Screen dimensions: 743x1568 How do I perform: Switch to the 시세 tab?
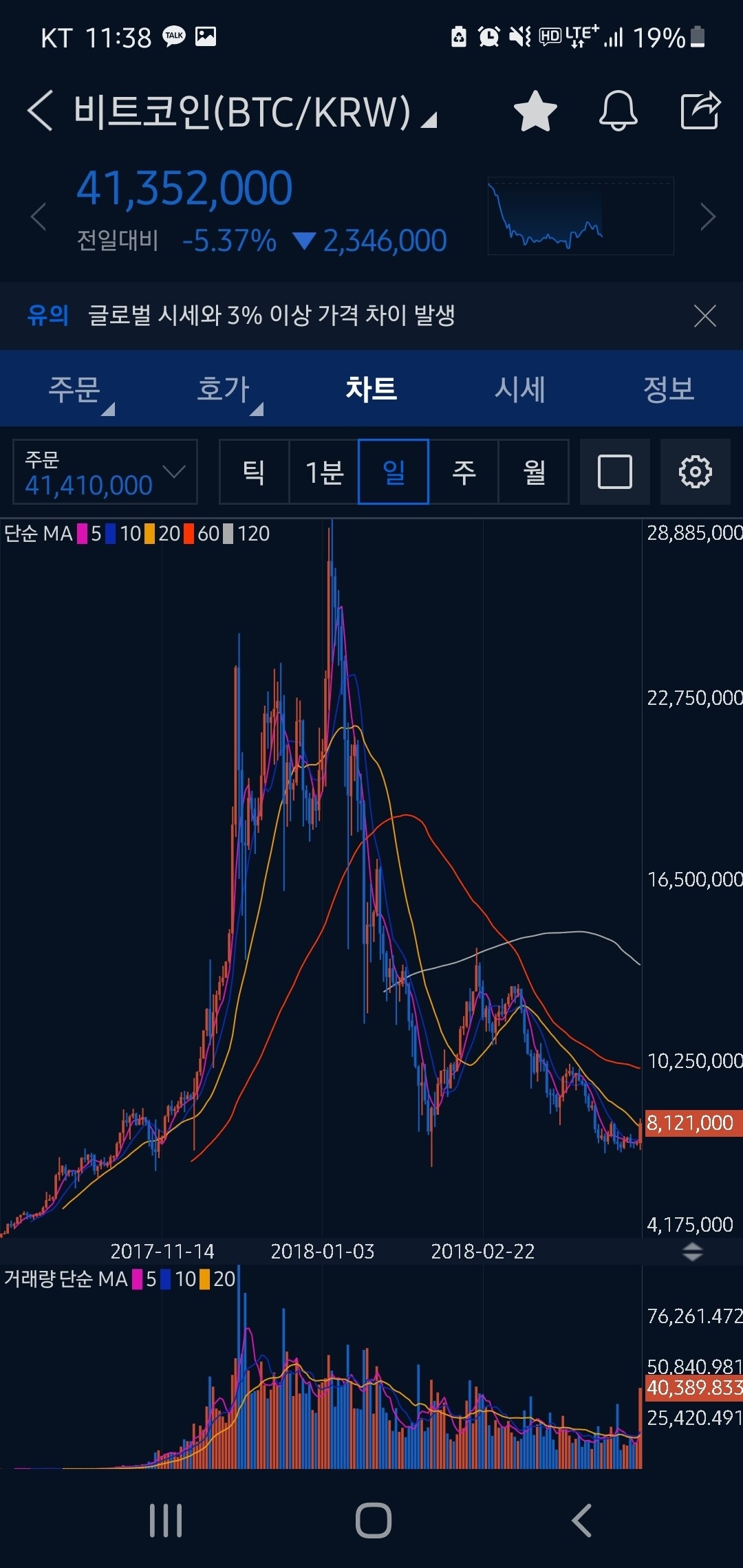click(x=520, y=389)
